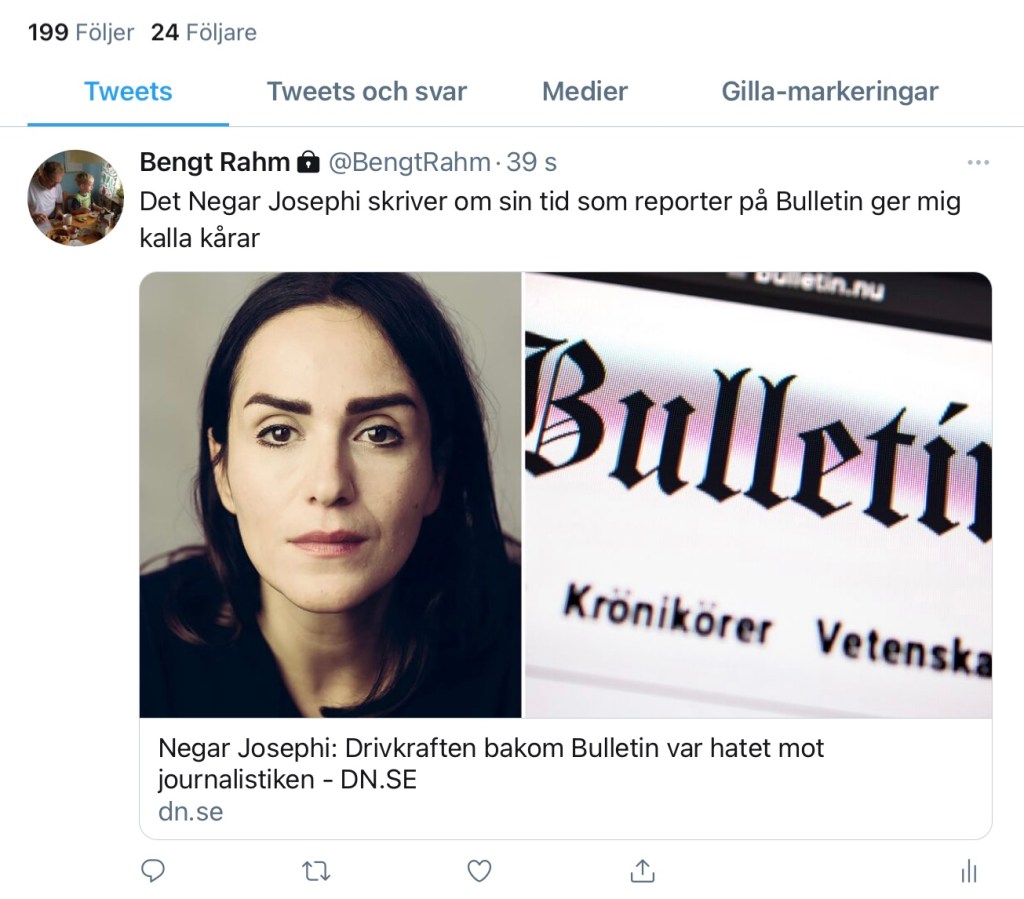Viewport: 1024px width, 899px height.
Task: Select the Tweets tab
Action: 128,92
